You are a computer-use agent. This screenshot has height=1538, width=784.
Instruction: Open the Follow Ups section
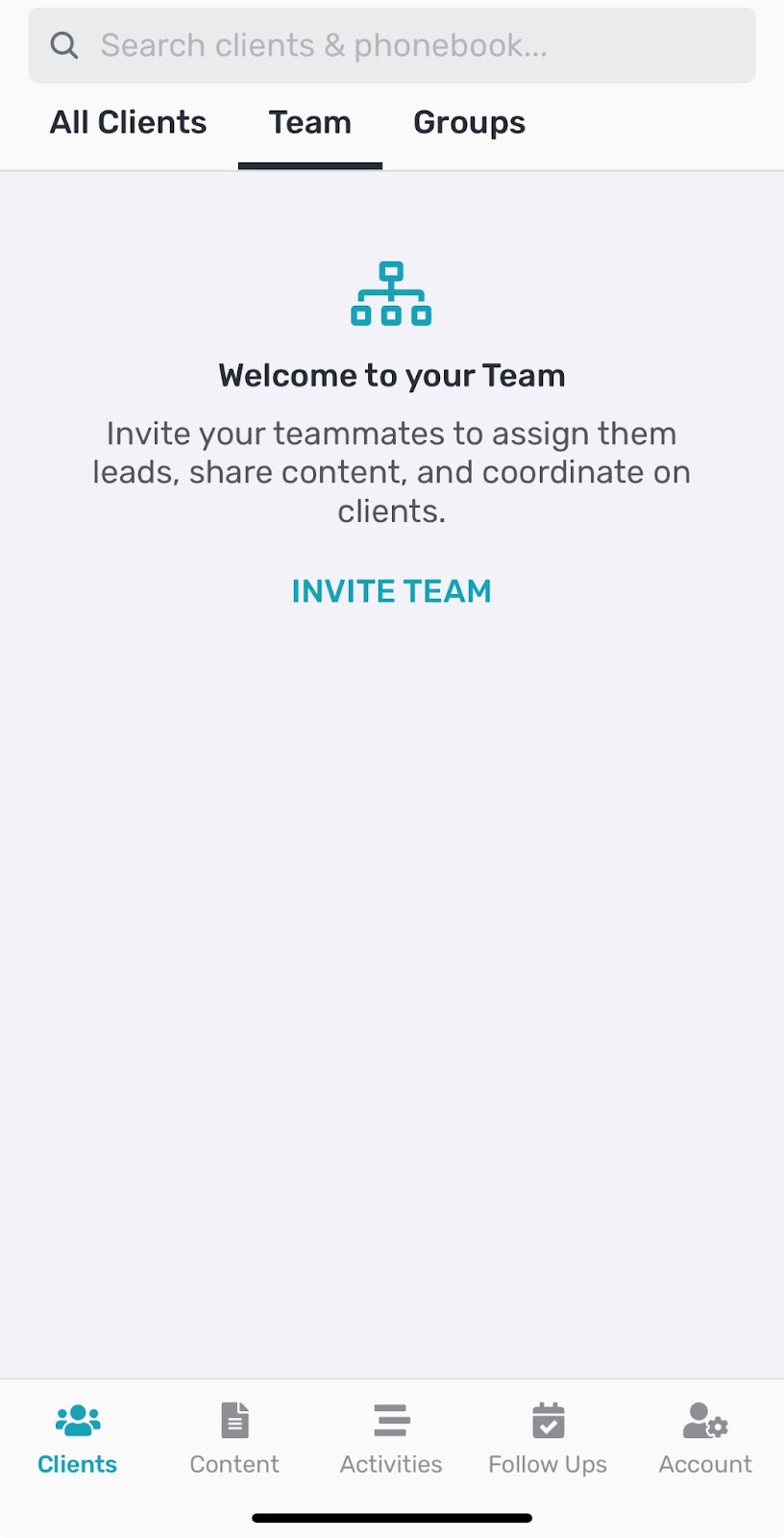tap(548, 1438)
